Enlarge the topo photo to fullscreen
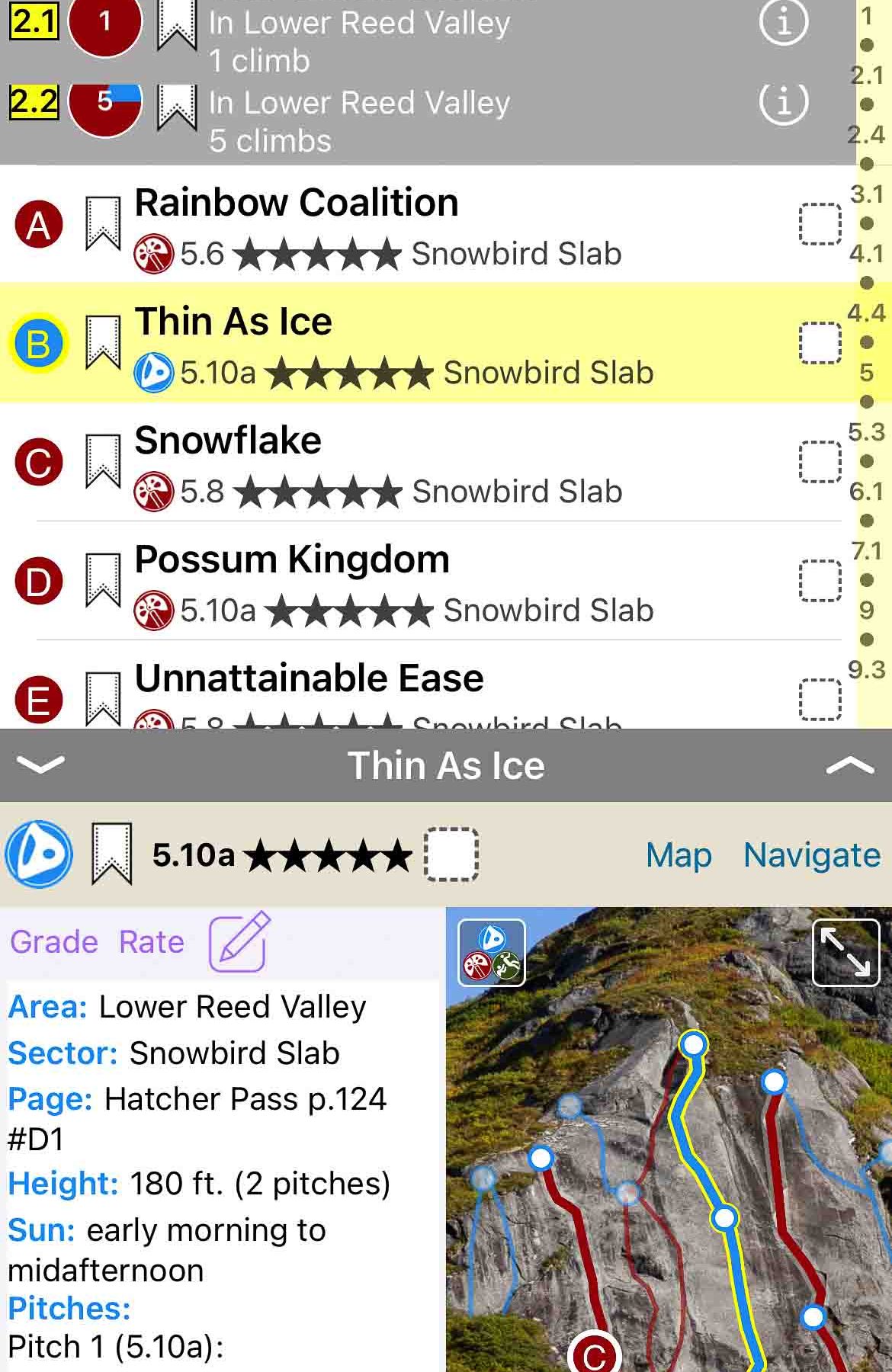 tap(845, 953)
